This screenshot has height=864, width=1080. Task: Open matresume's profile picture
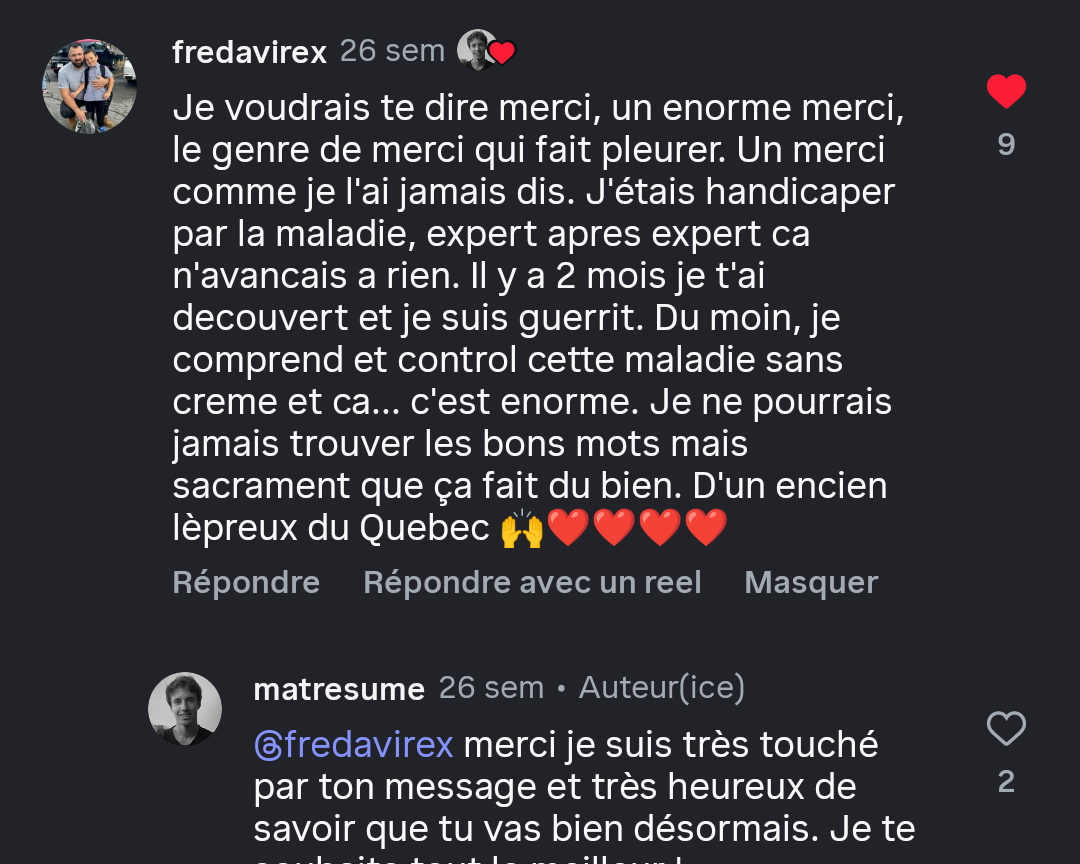click(x=185, y=709)
